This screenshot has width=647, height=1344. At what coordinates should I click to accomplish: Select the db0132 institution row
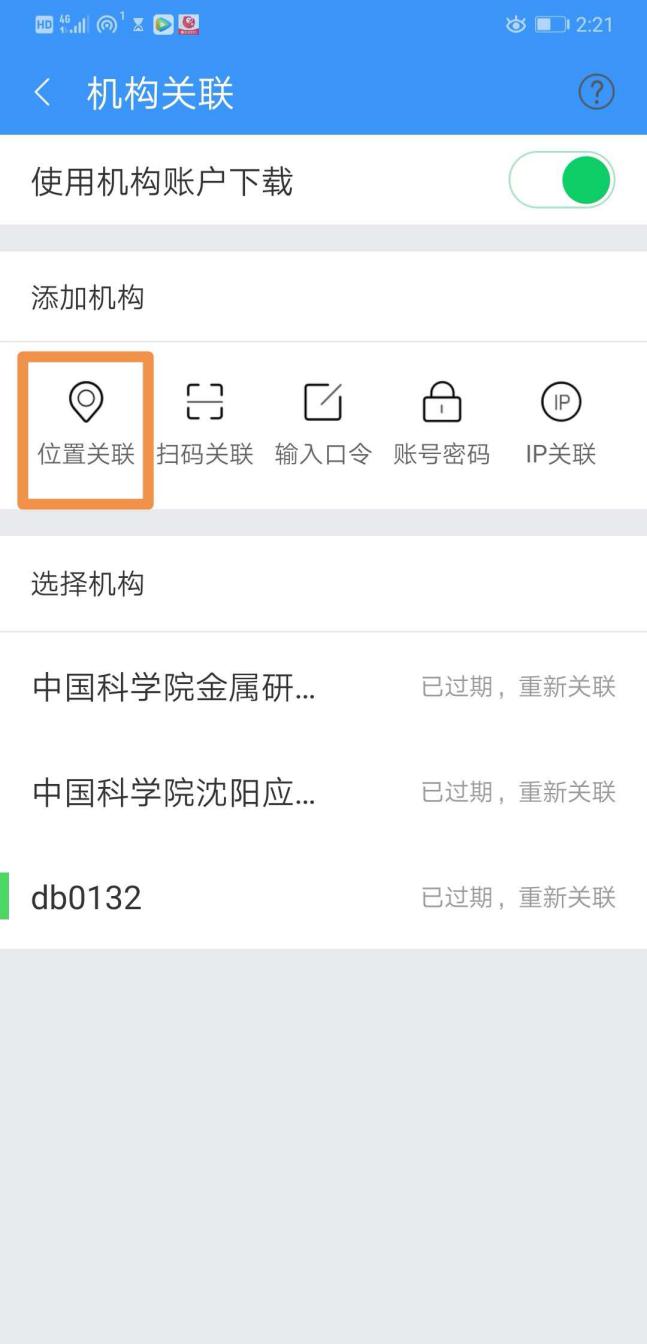[x=323, y=897]
